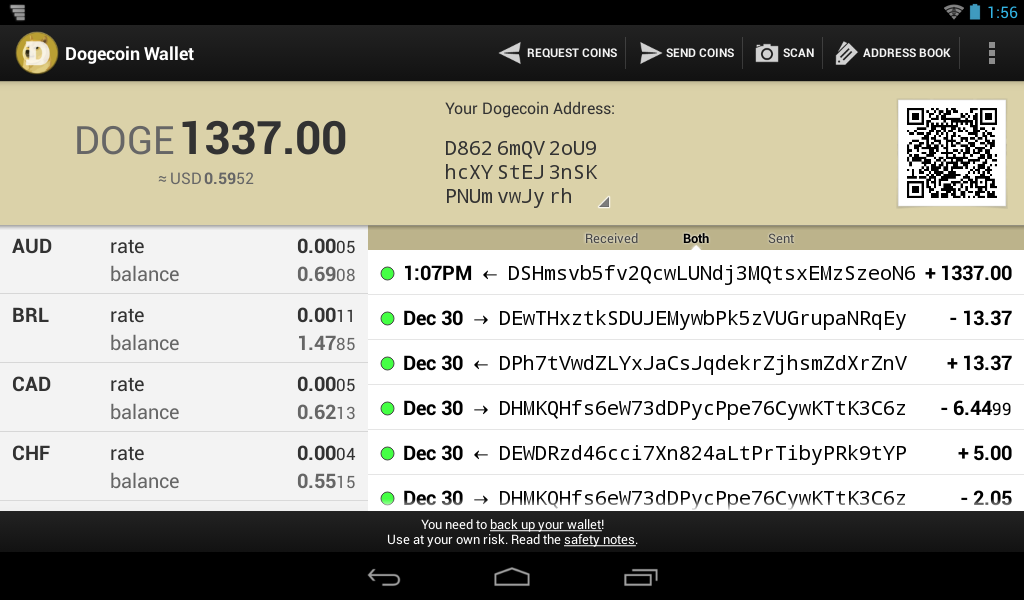
Task: Enlarge the wallet QR code
Action: [951, 153]
